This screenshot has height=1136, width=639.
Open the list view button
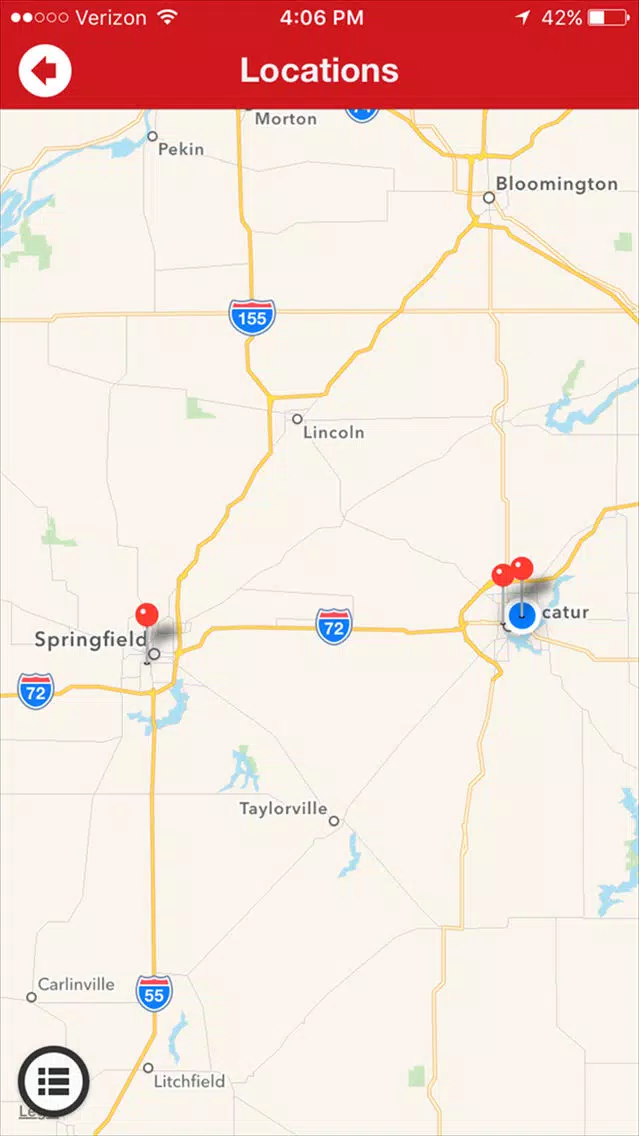tap(54, 1082)
